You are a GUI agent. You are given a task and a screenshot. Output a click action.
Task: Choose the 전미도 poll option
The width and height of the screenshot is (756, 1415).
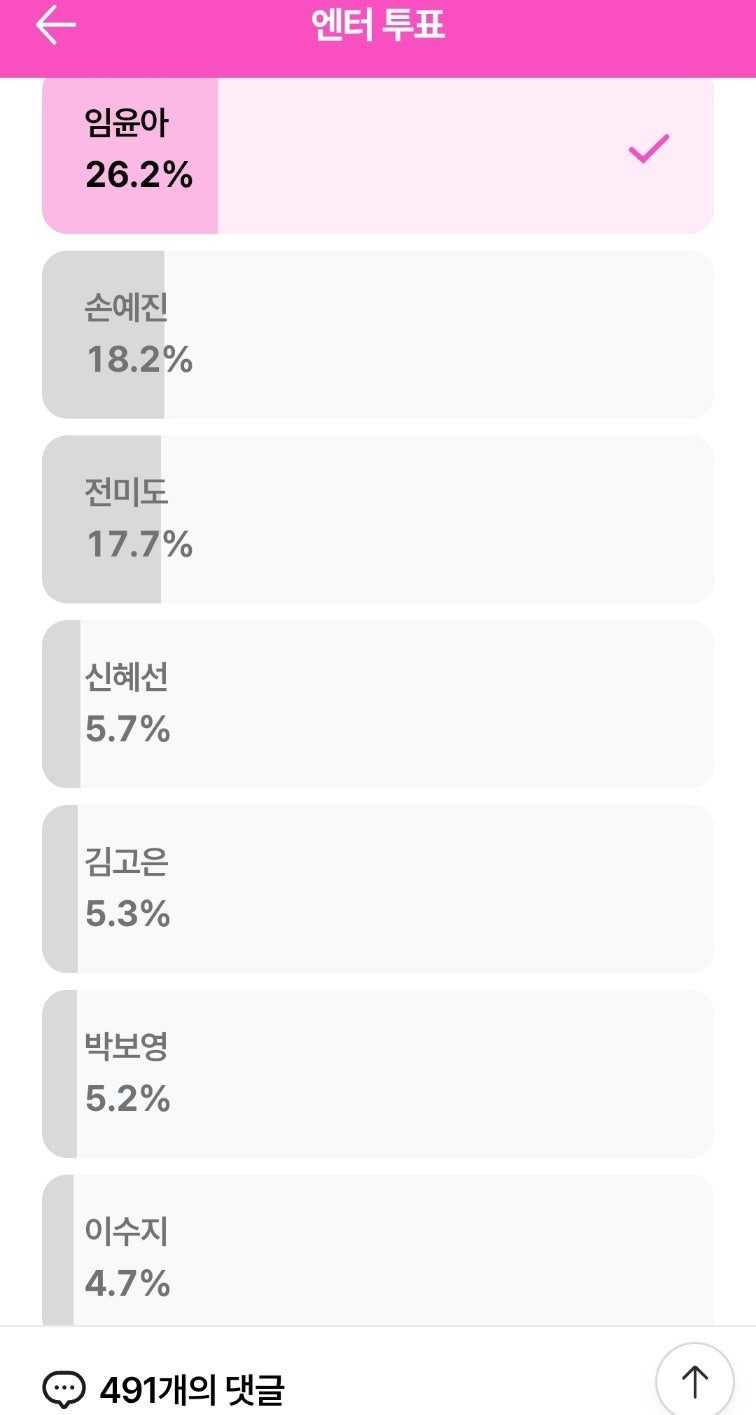coord(378,519)
